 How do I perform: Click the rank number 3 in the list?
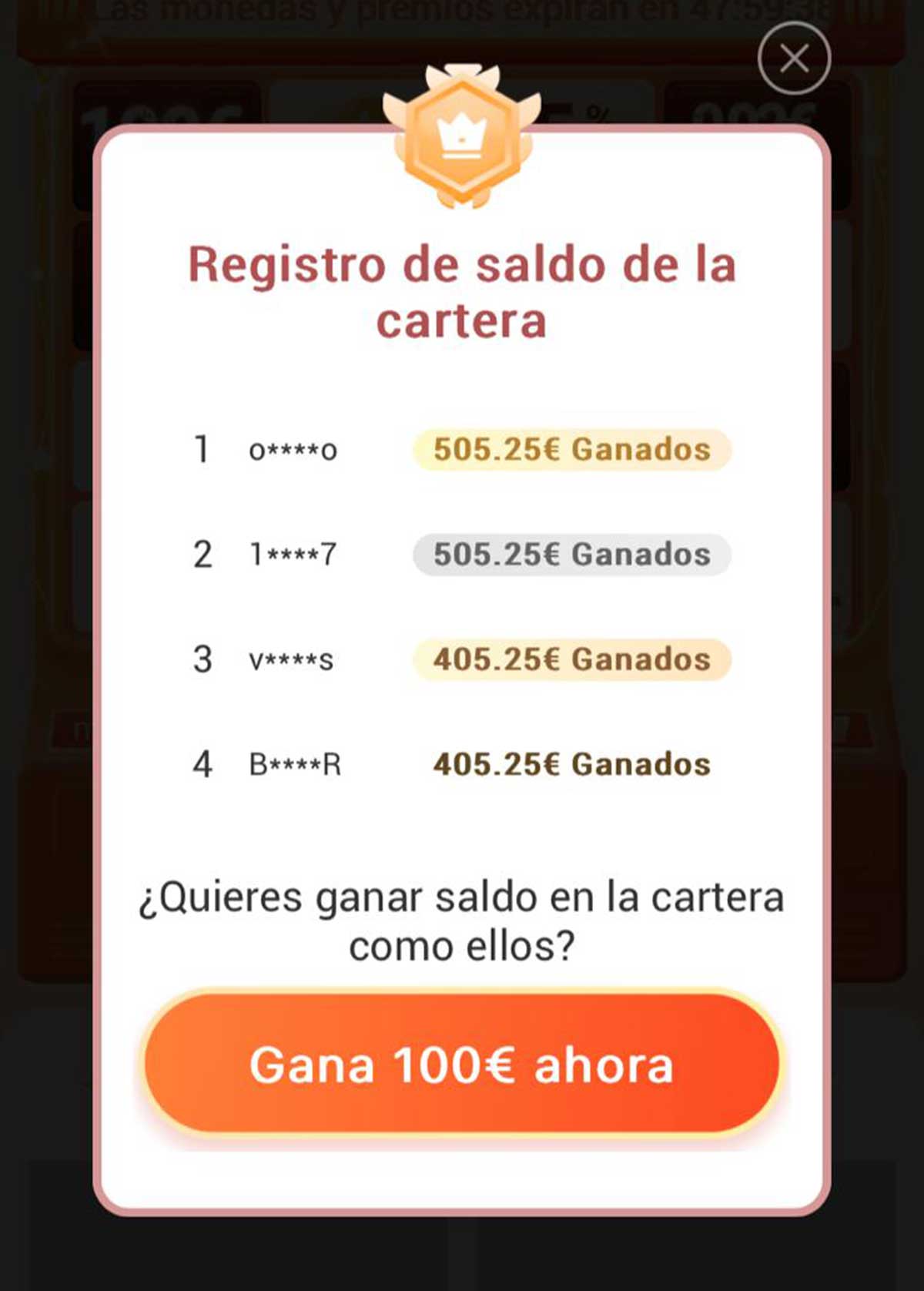coord(202,659)
